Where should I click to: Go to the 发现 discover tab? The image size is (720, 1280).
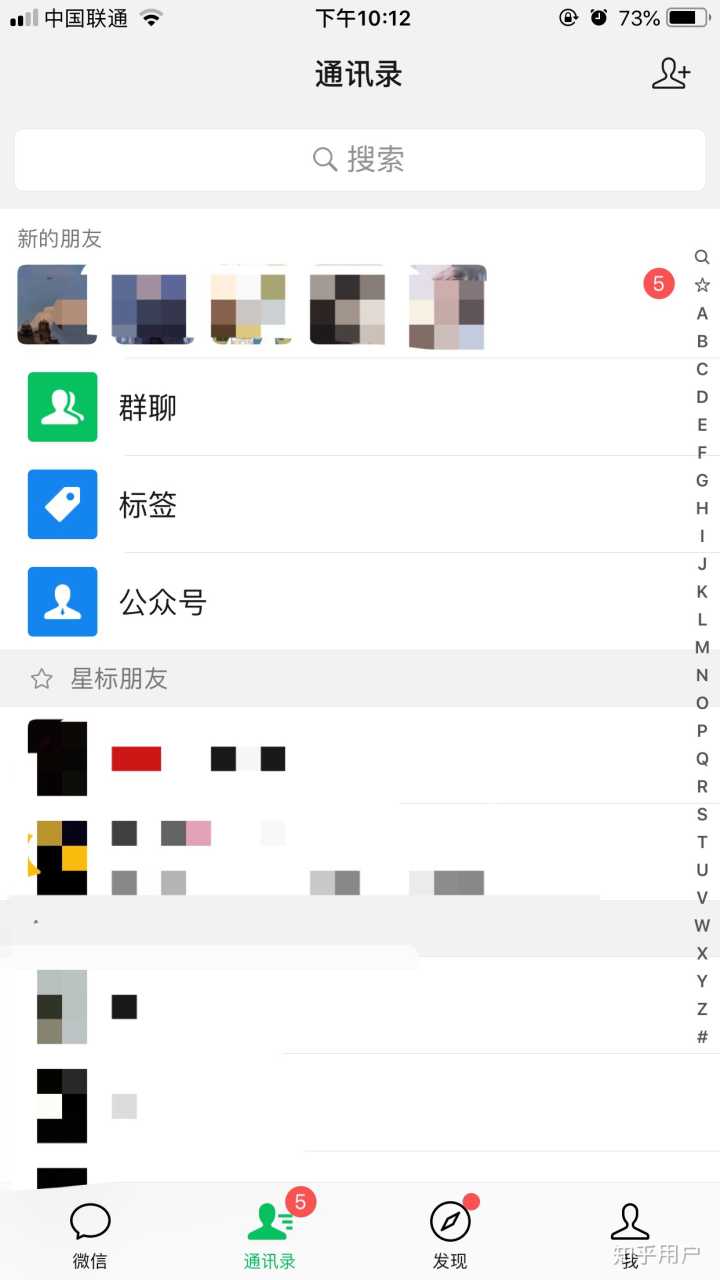click(450, 1234)
